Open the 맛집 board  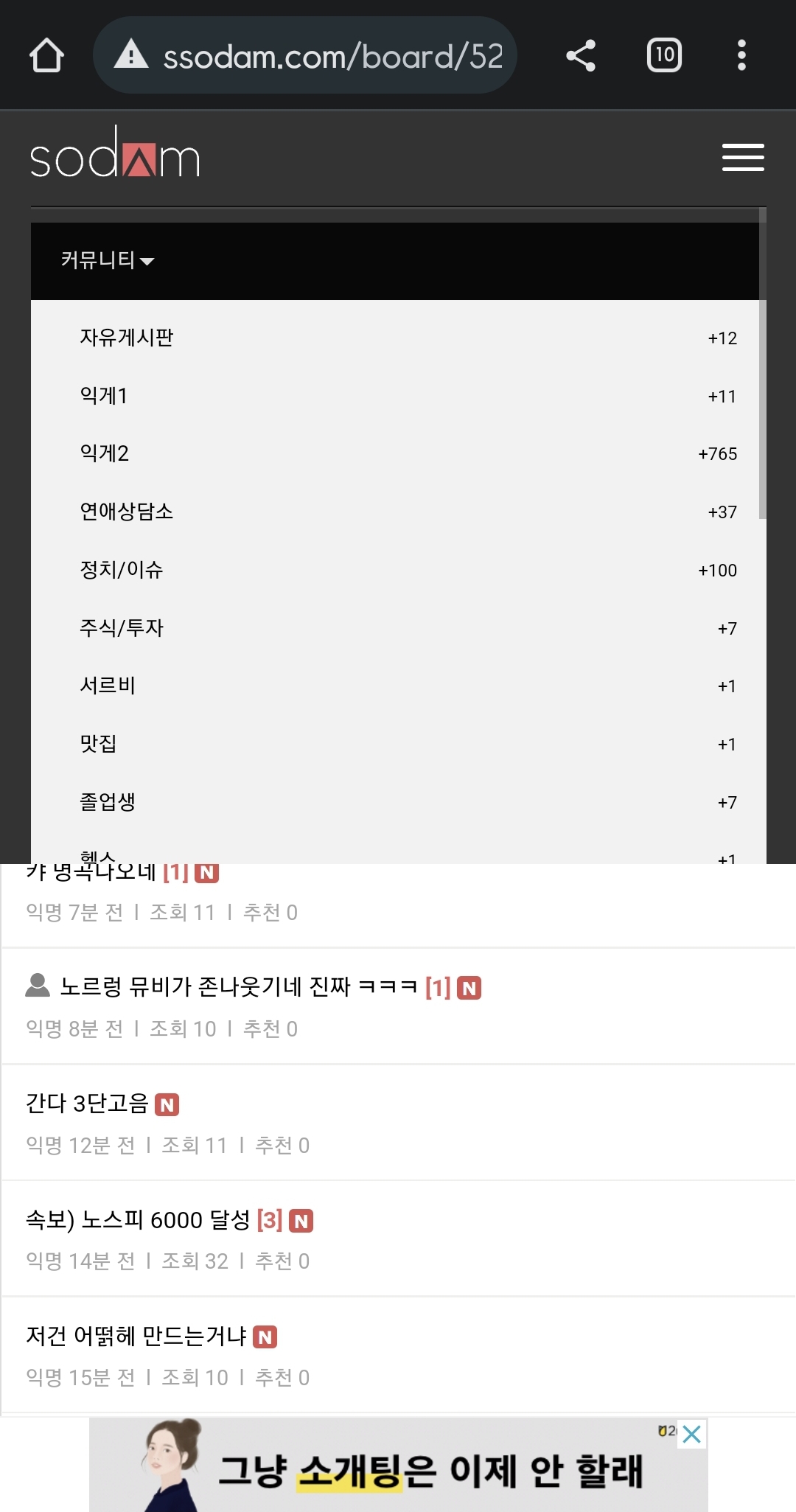(x=98, y=744)
